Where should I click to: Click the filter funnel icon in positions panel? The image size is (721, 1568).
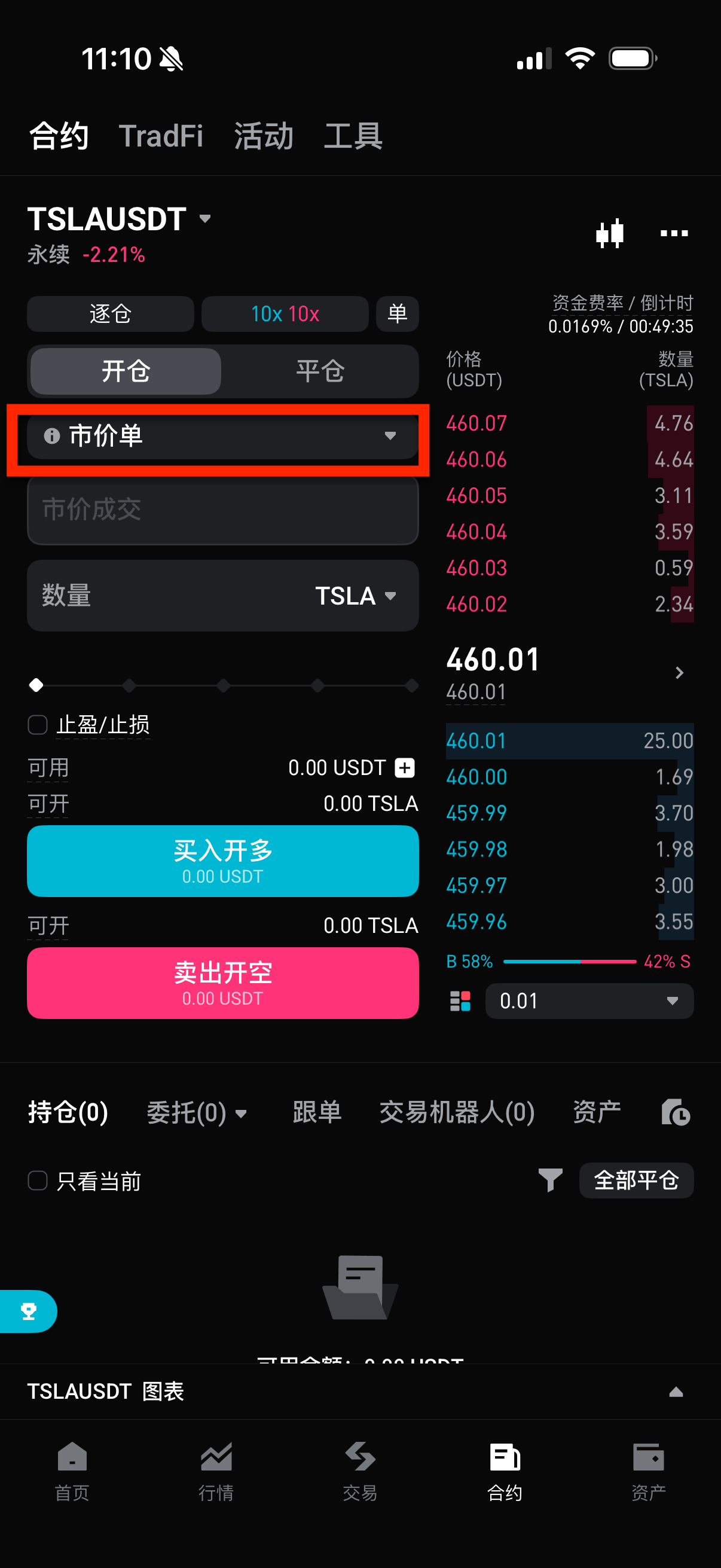point(551,1180)
